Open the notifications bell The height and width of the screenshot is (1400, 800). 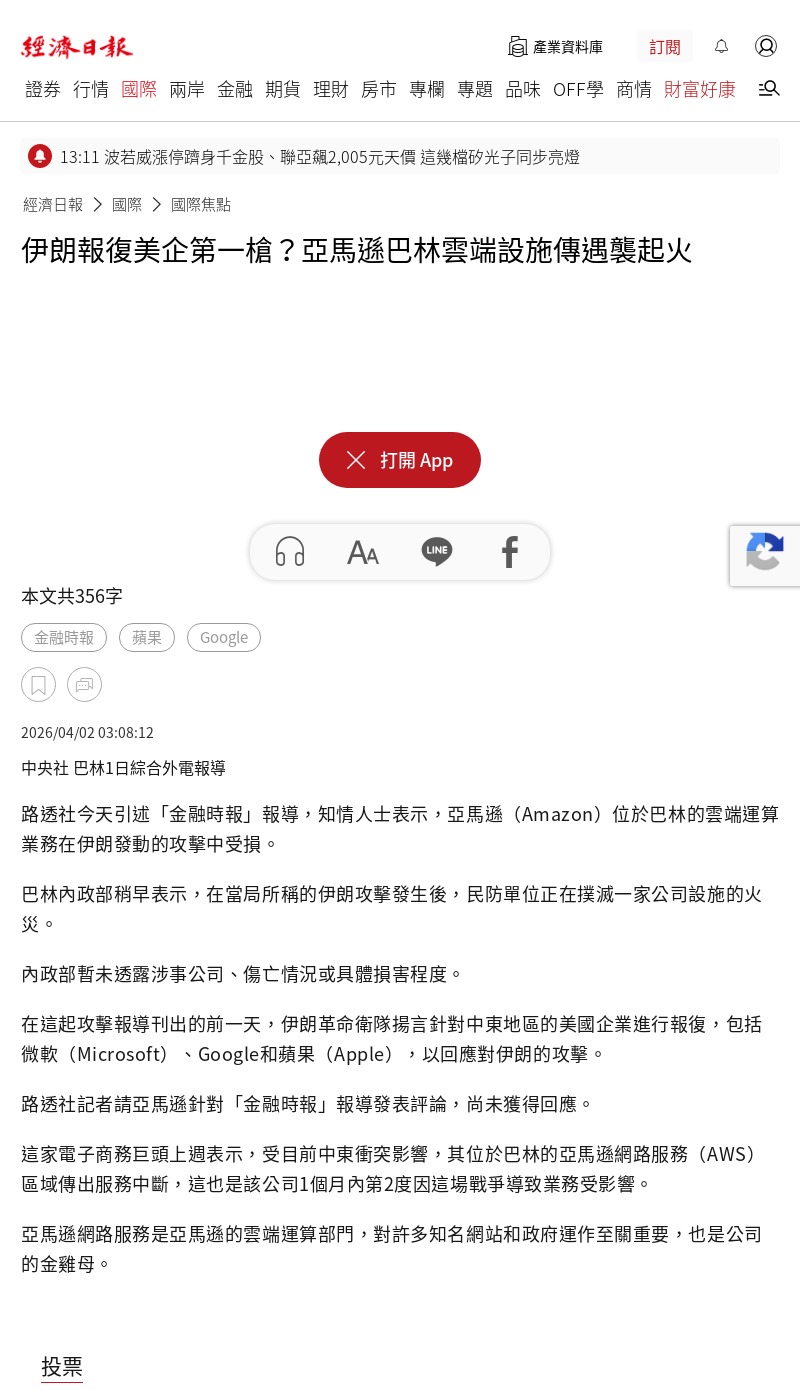click(721, 46)
